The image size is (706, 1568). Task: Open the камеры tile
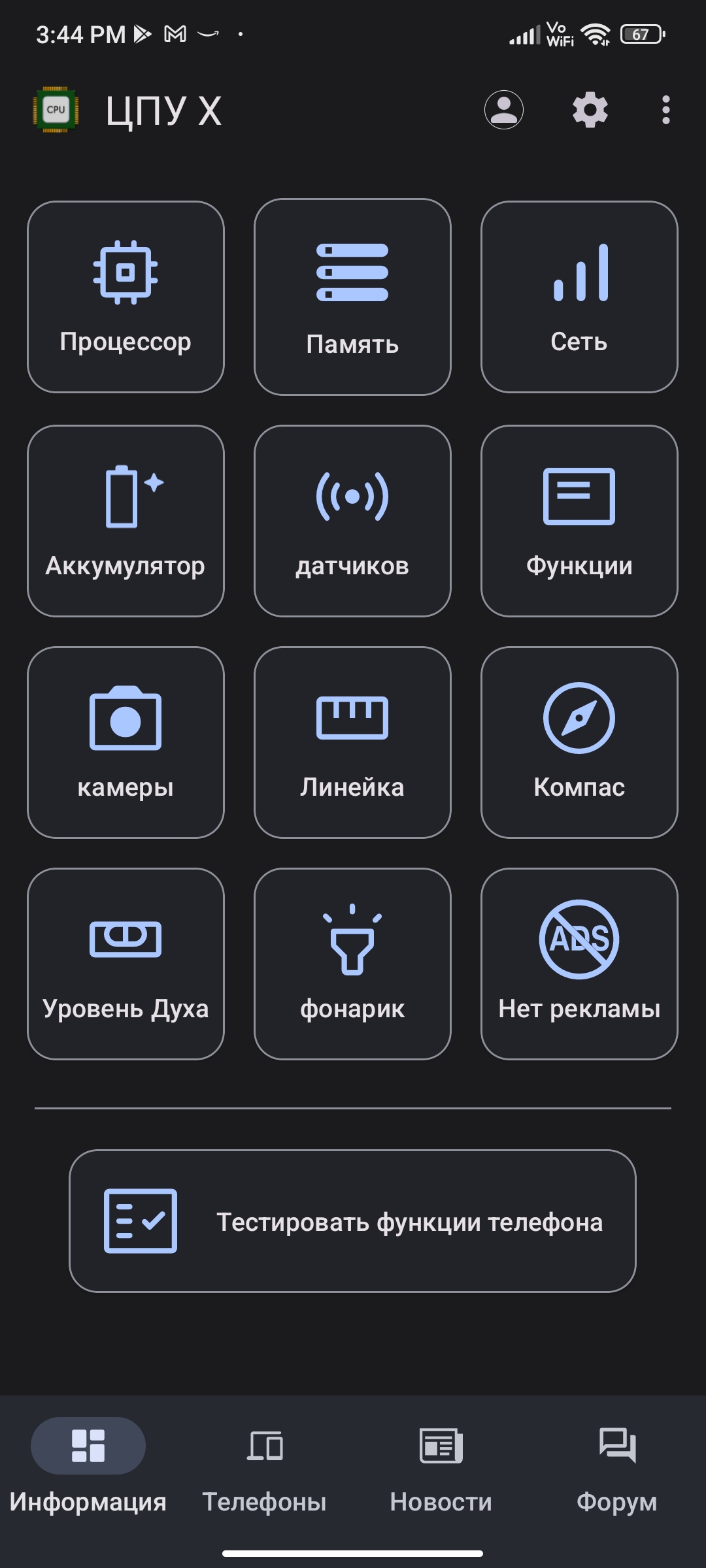126,742
